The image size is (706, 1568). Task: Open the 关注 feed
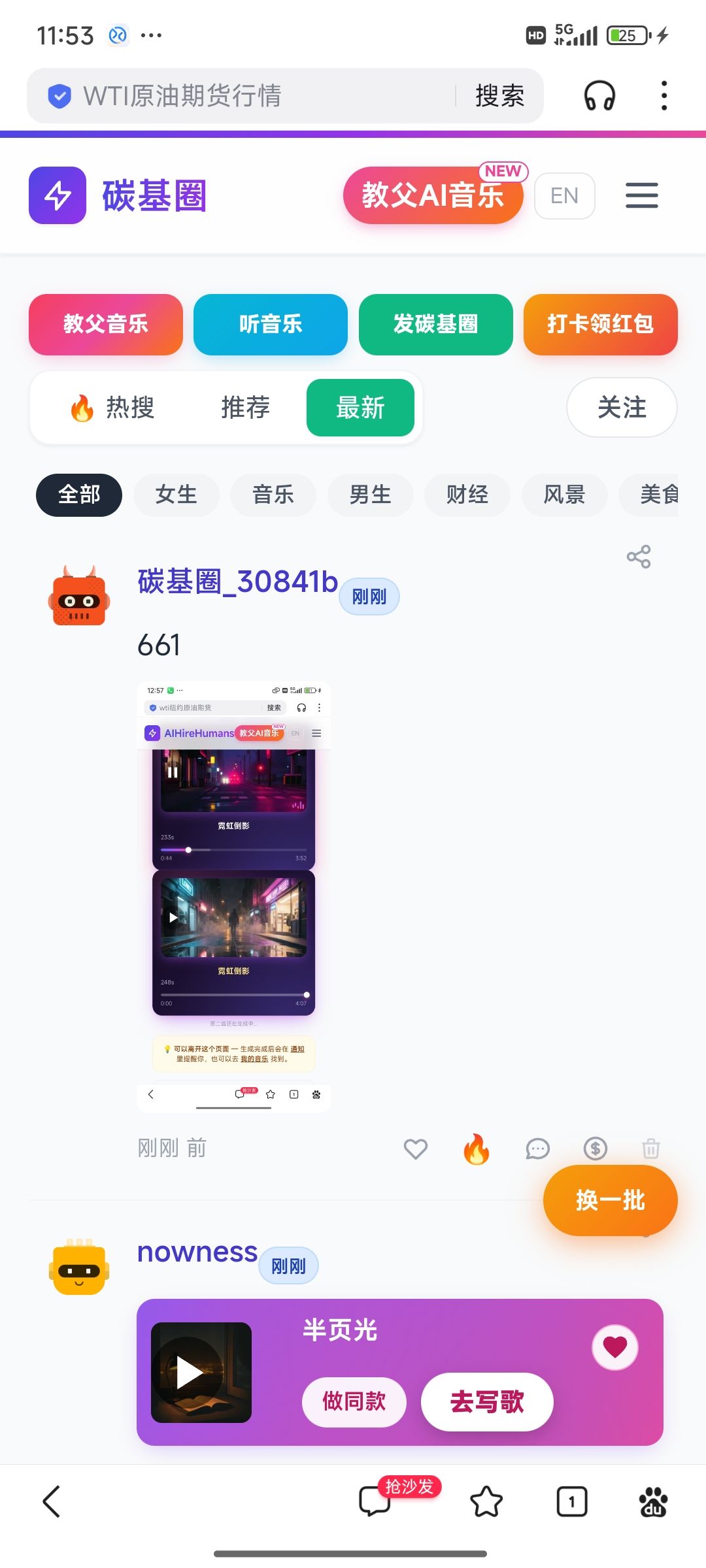[x=621, y=408]
